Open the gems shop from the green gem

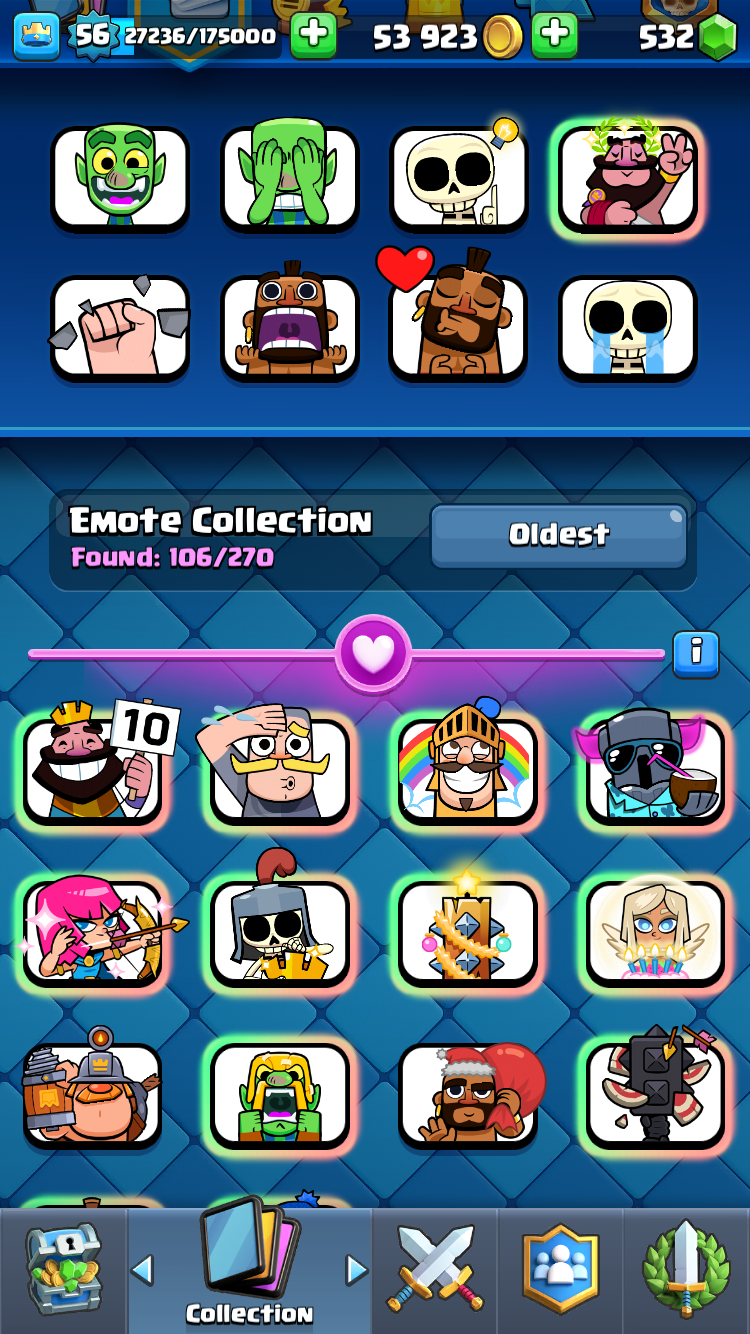pos(715,38)
